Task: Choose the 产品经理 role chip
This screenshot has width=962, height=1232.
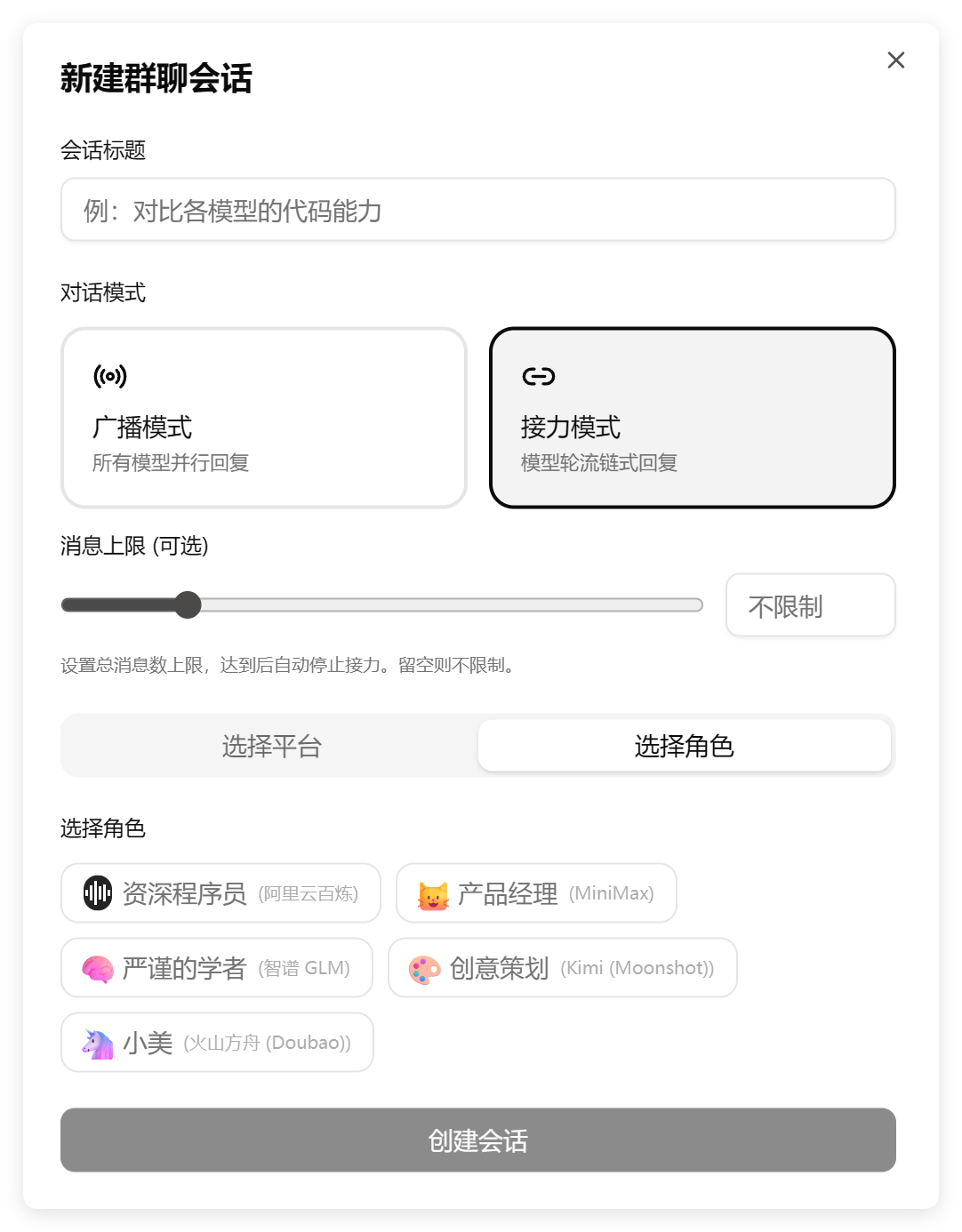Action: click(535, 893)
